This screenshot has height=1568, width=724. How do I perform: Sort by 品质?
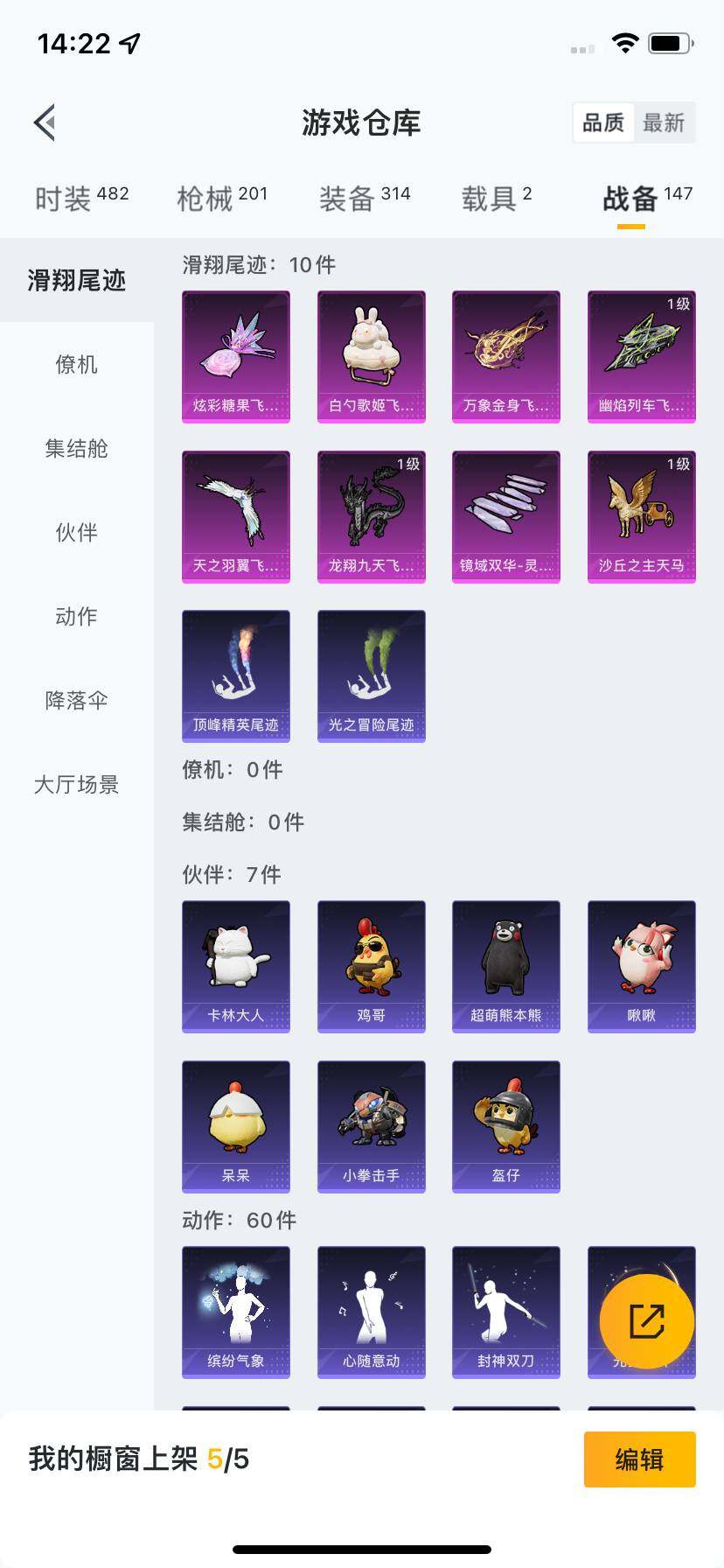point(603,122)
